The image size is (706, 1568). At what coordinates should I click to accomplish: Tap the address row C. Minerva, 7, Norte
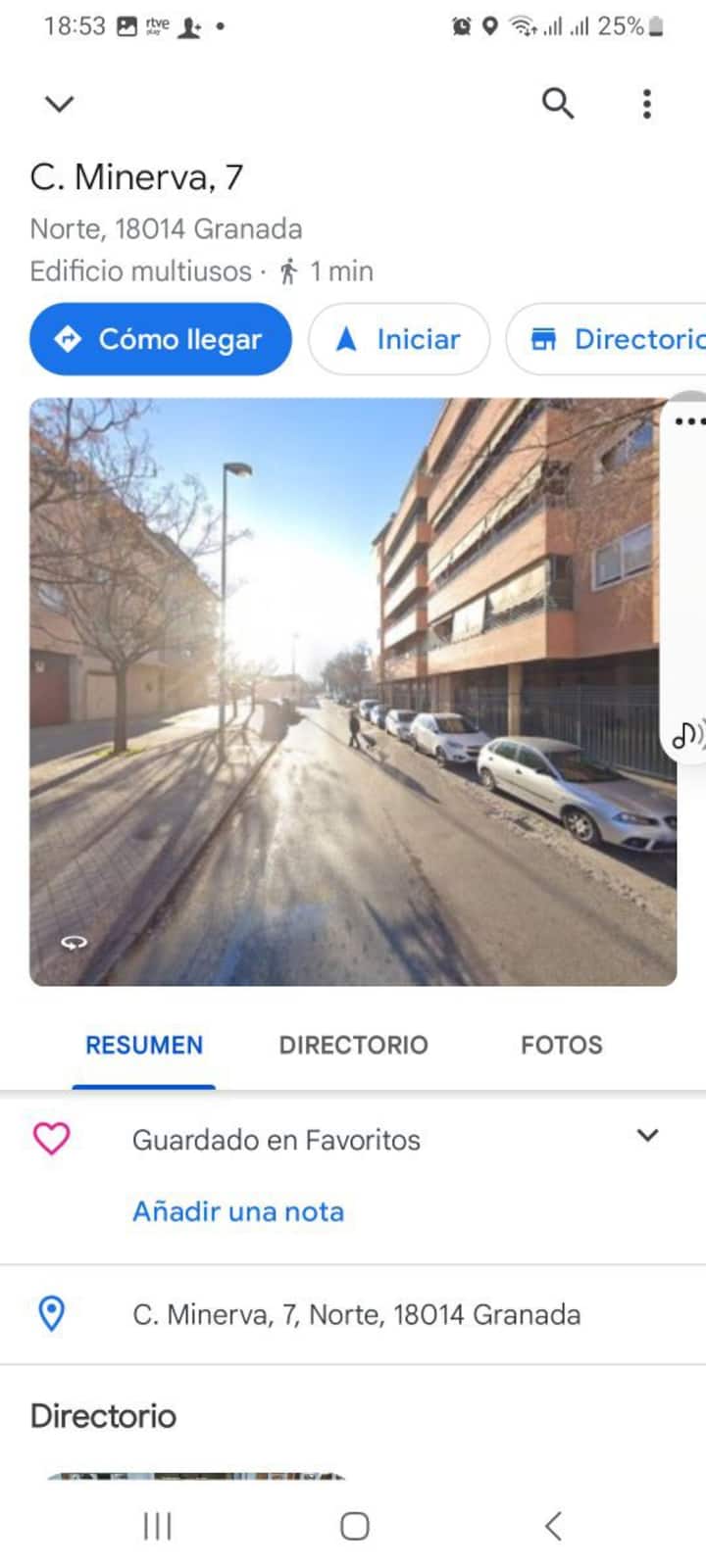pos(353,1314)
